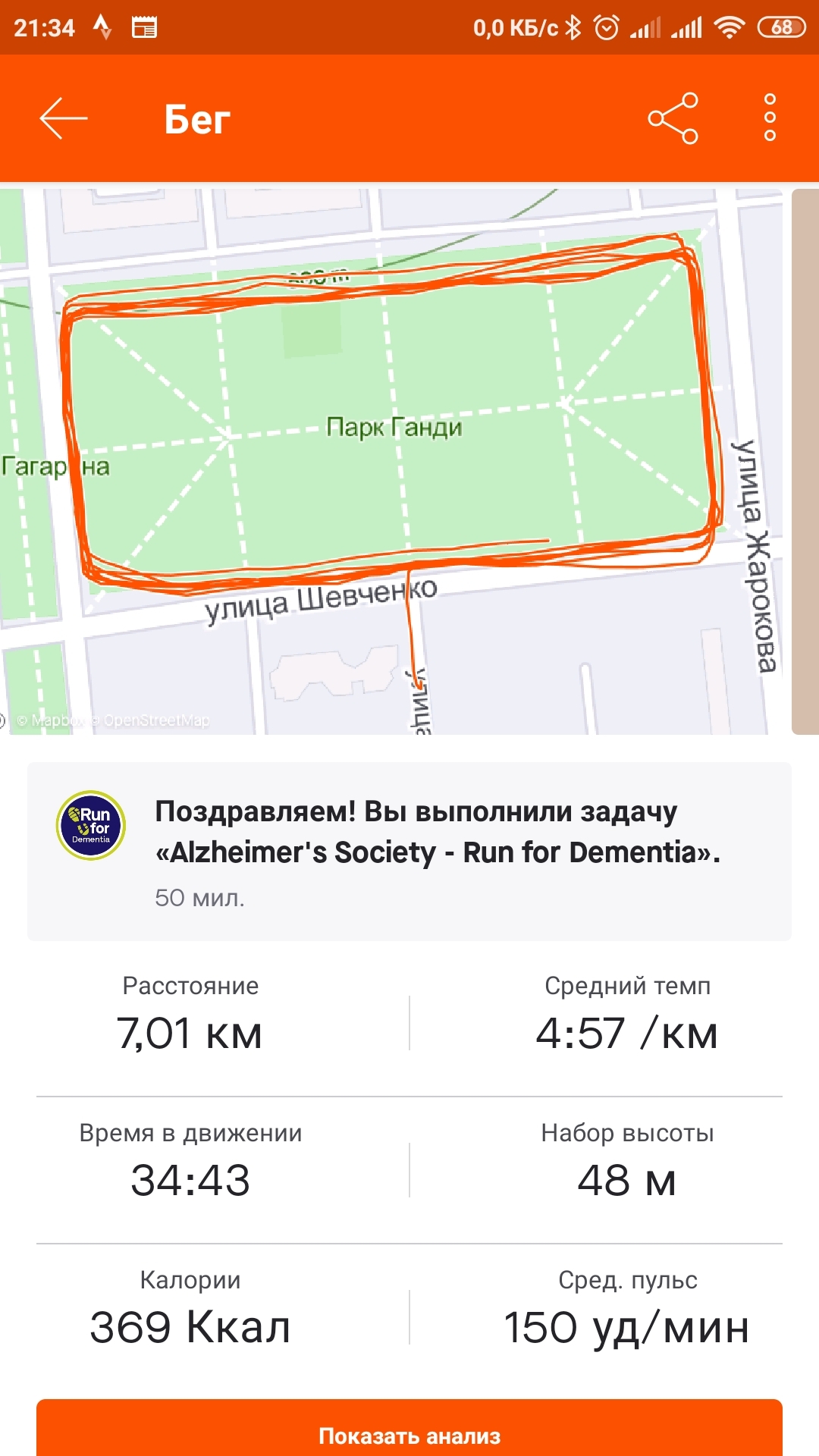Share this run activity
Image resolution: width=819 pixels, height=1456 pixels.
click(673, 118)
